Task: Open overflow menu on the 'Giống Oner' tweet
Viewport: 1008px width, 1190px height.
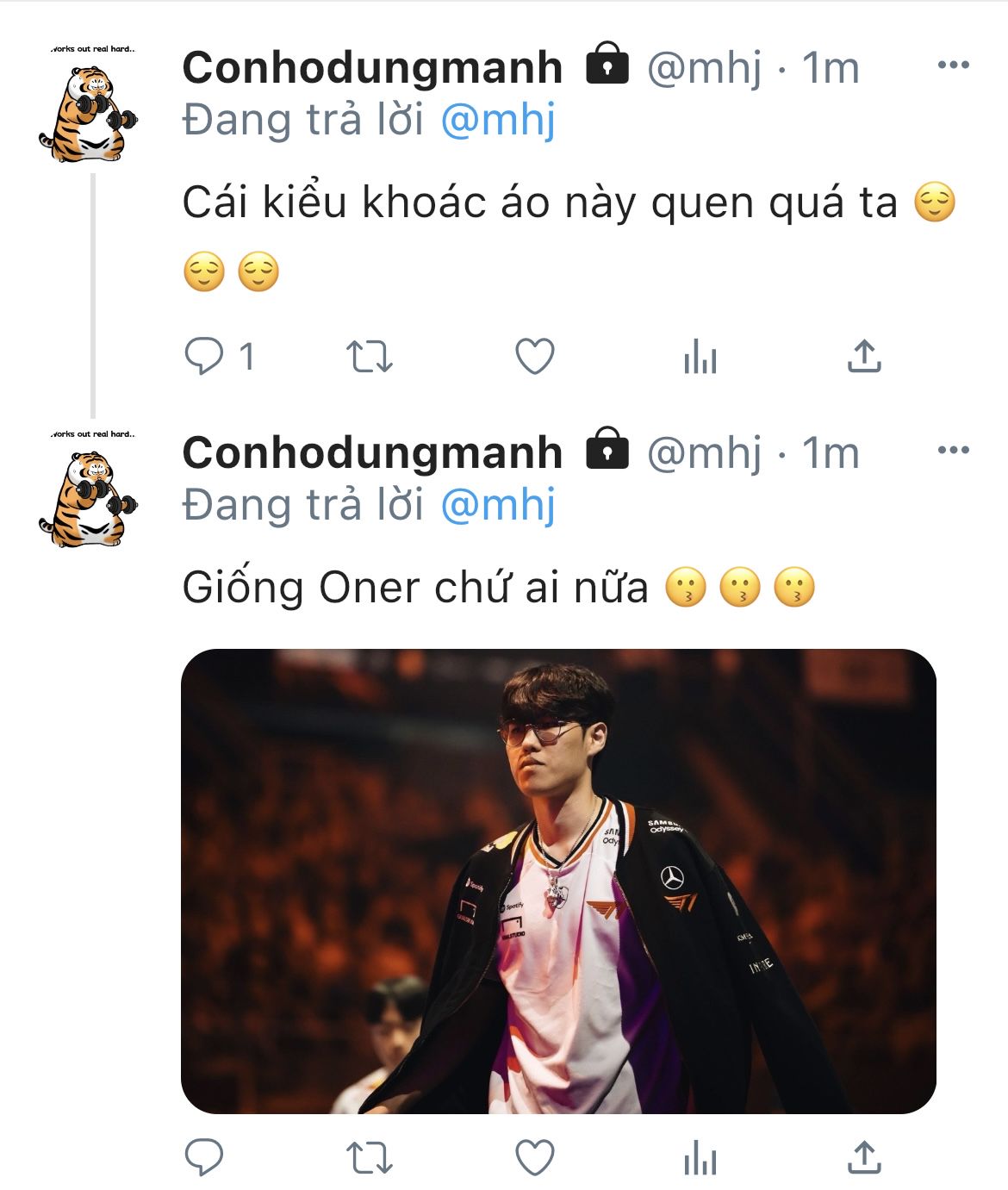Action: coord(953,451)
